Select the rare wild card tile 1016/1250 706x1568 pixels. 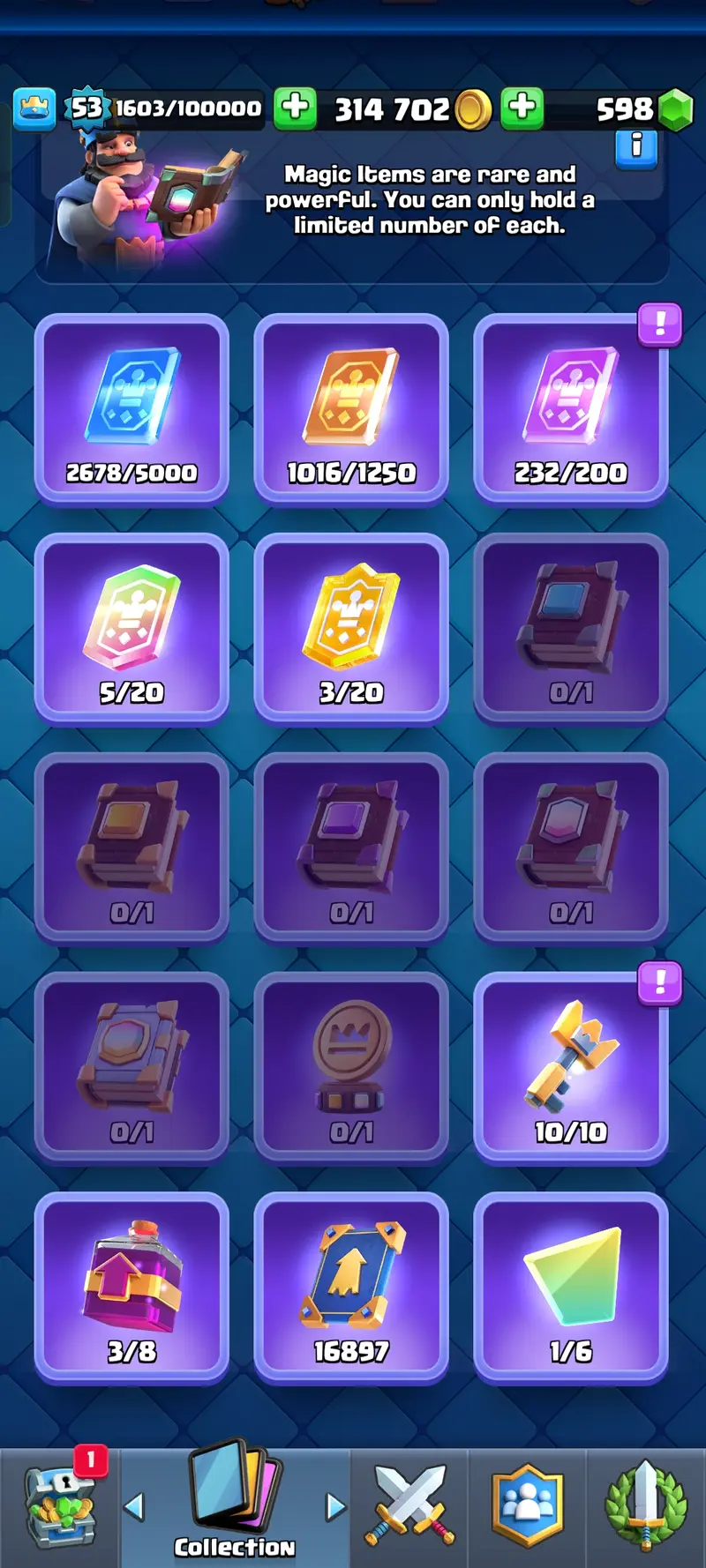pyautogui.click(x=351, y=409)
